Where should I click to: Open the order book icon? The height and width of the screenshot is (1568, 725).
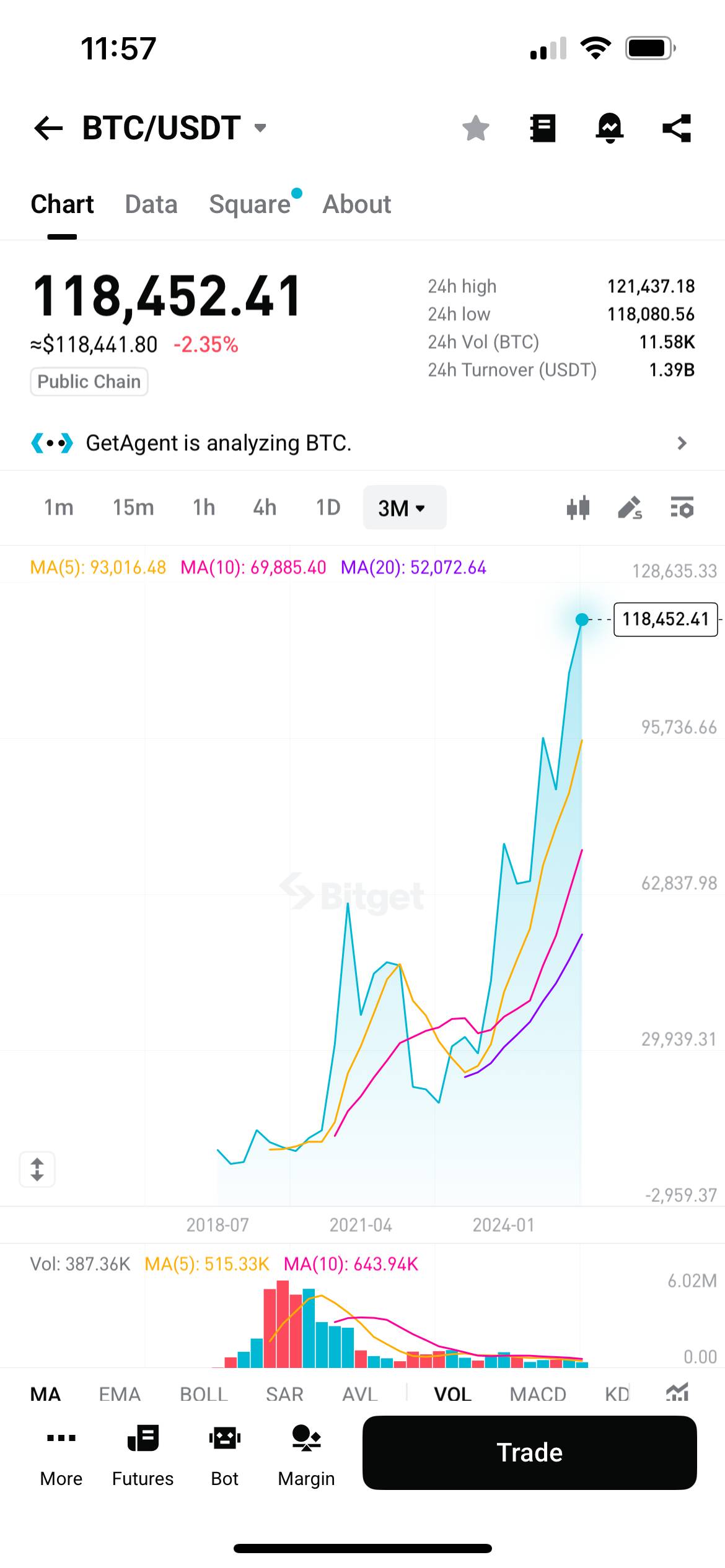(x=543, y=128)
